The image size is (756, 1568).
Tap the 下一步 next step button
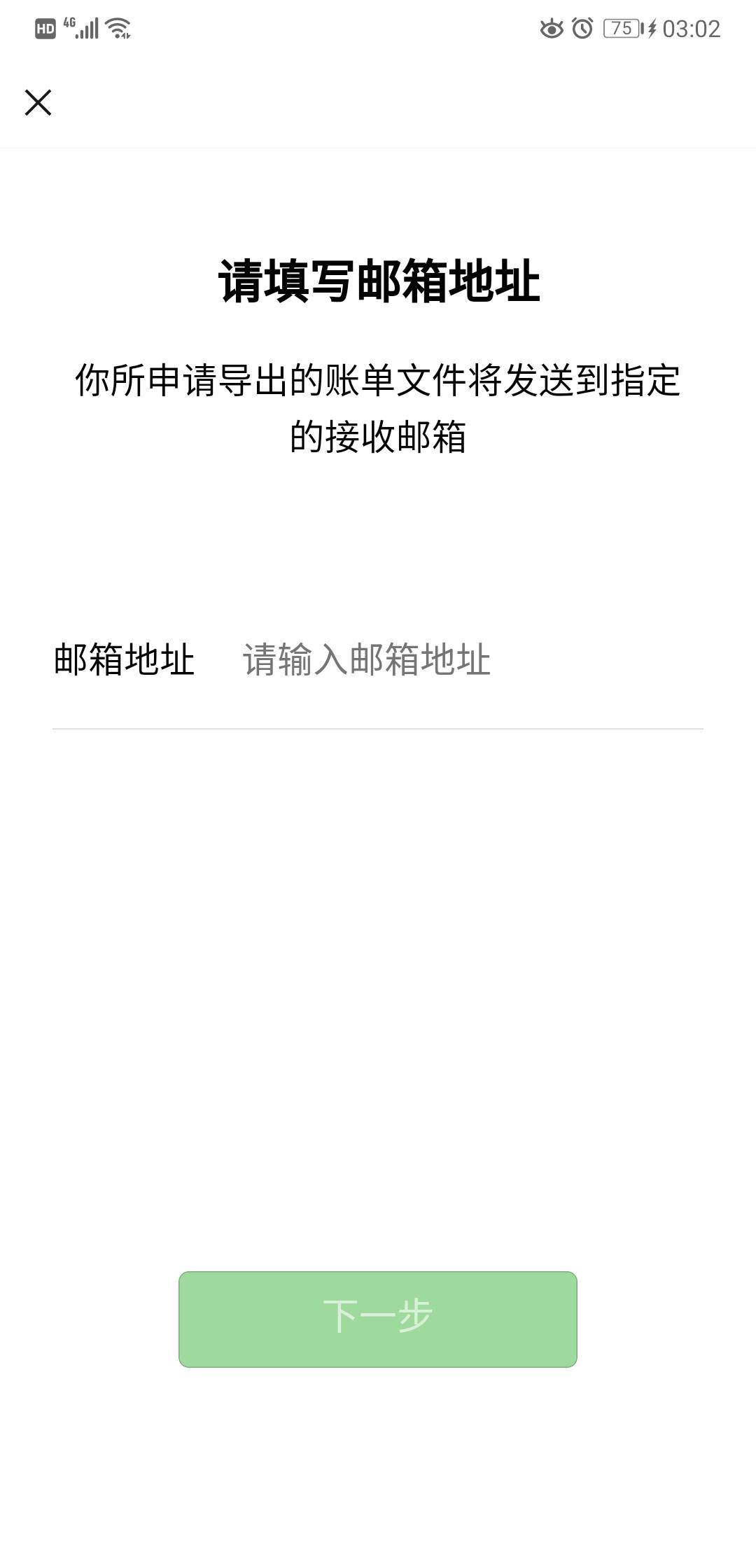378,1319
